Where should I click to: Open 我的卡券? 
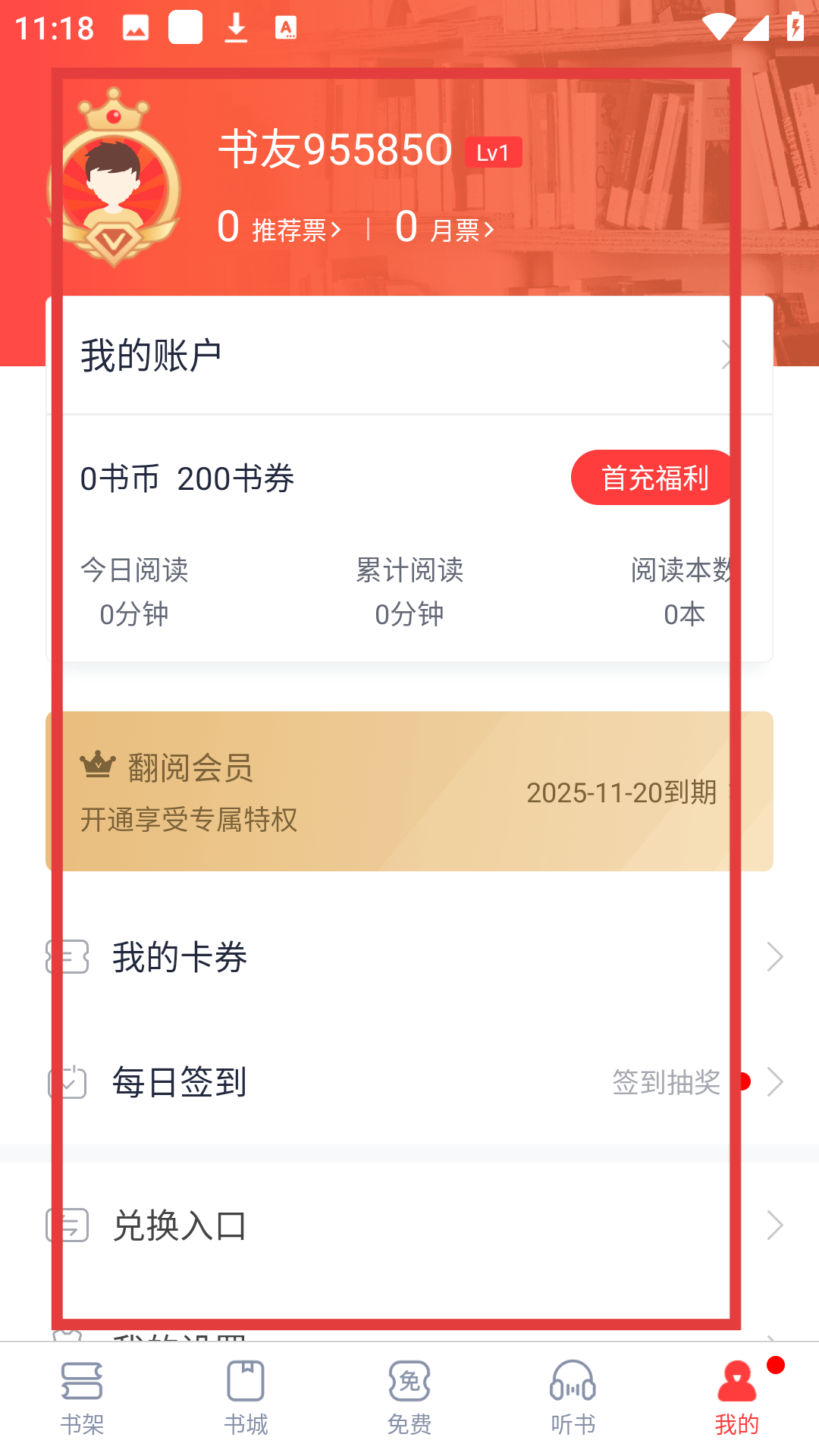(x=409, y=957)
